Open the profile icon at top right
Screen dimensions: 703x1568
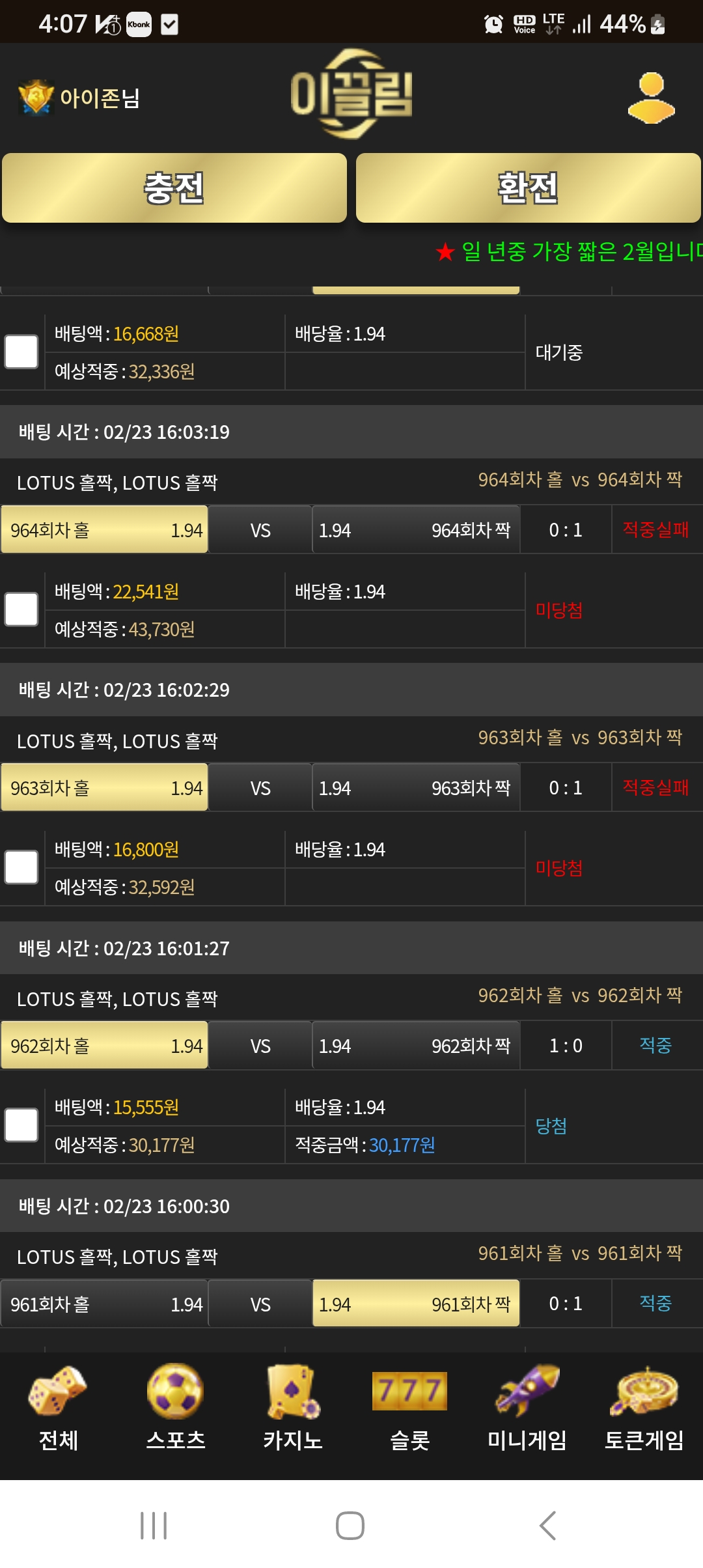tap(651, 98)
